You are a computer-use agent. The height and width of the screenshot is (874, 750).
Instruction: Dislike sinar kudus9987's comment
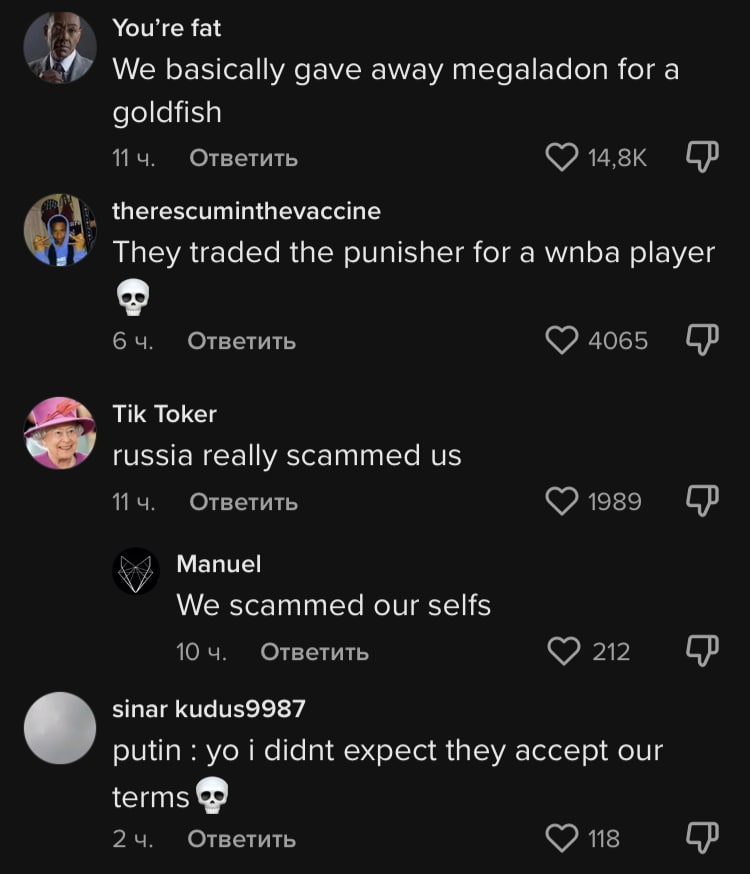702,838
